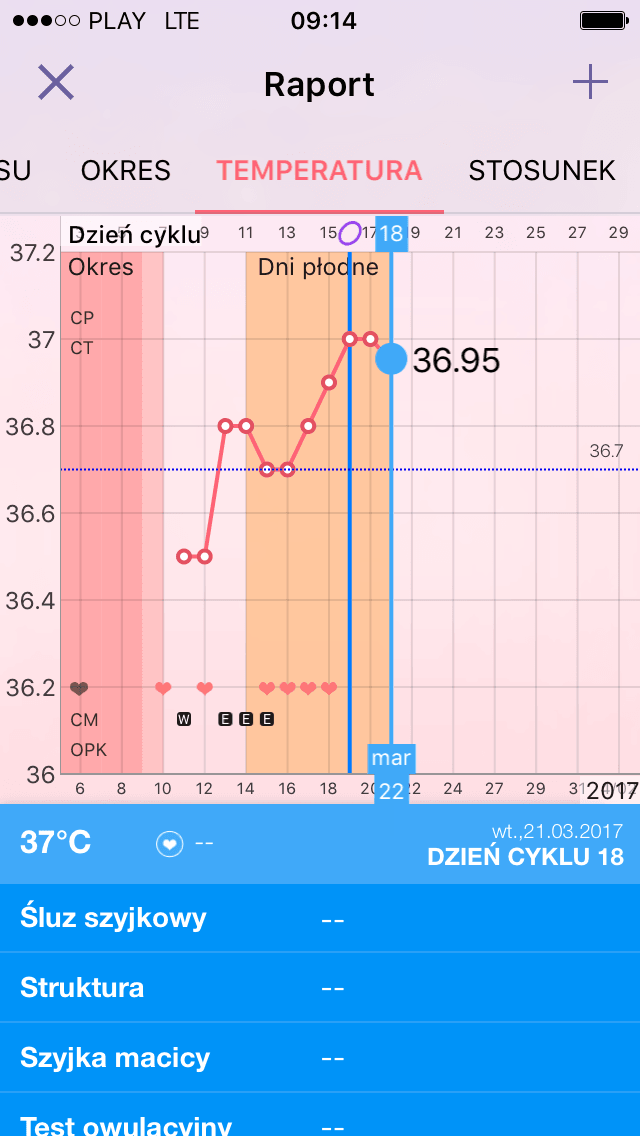Viewport: 640px width, 1136px height.
Task: Open the Szyjka macicy row
Action: click(320, 1058)
